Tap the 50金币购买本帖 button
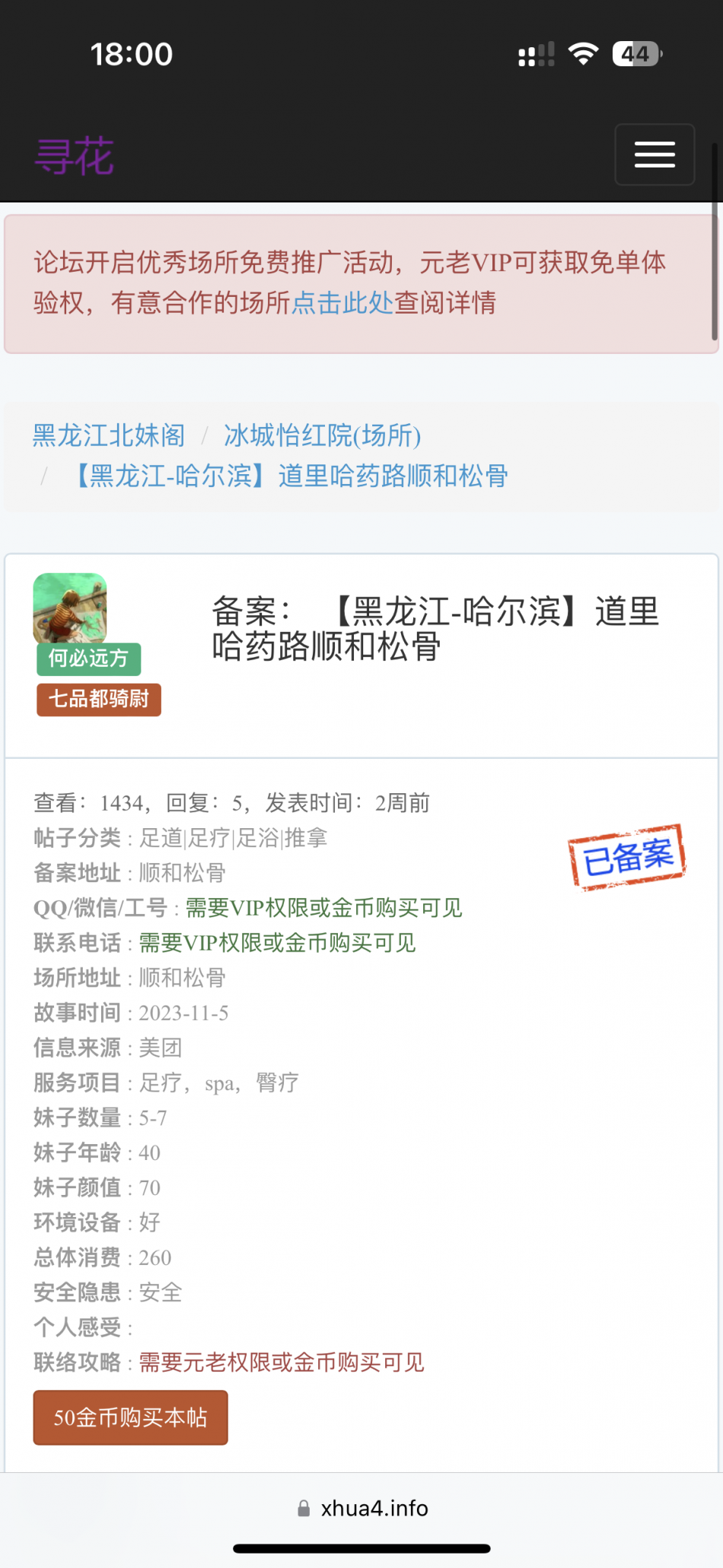The image size is (723, 1568). tap(130, 1417)
